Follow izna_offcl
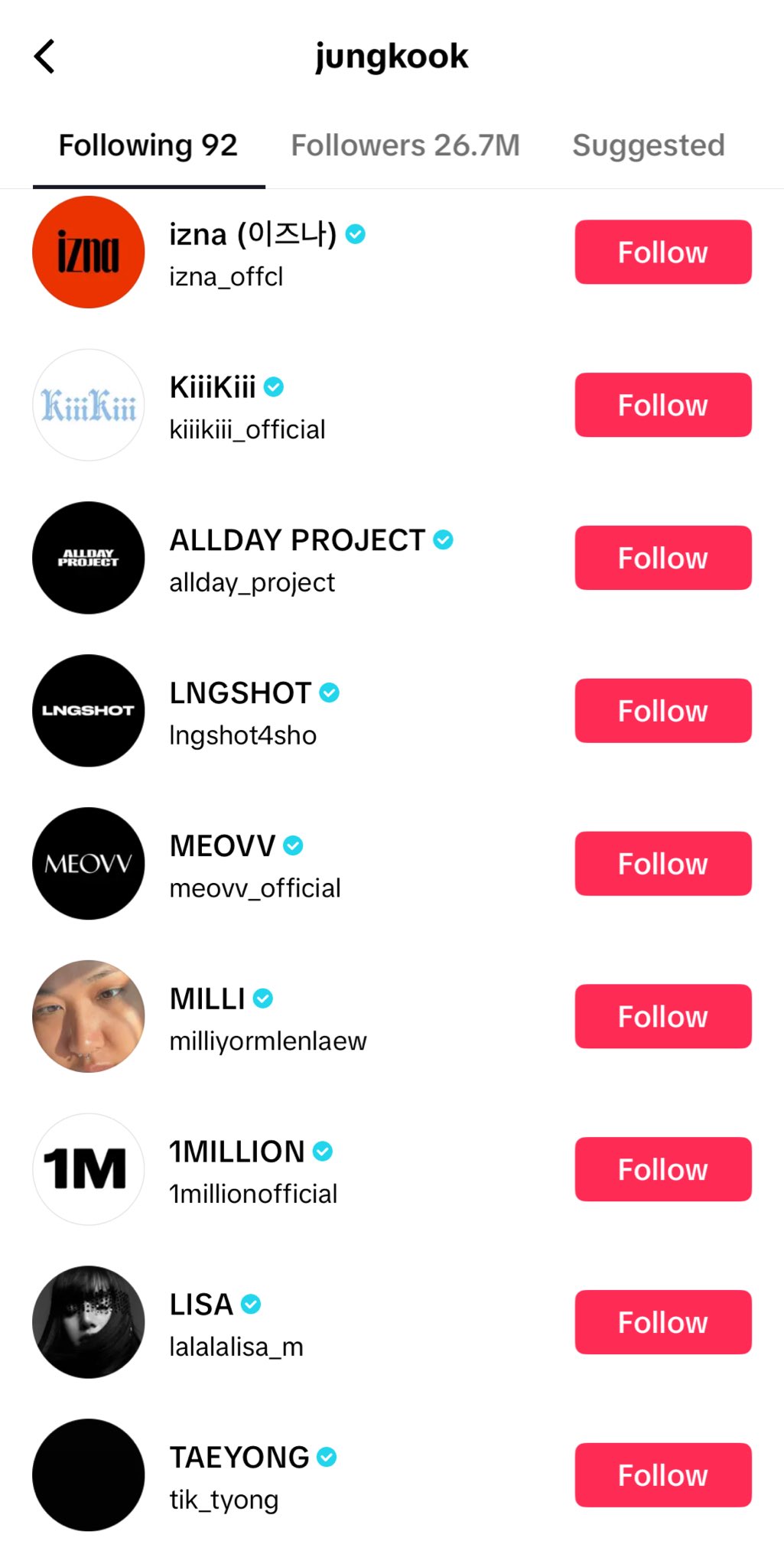The width and height of the screenshot is (784, 1567). click(662, 252)
